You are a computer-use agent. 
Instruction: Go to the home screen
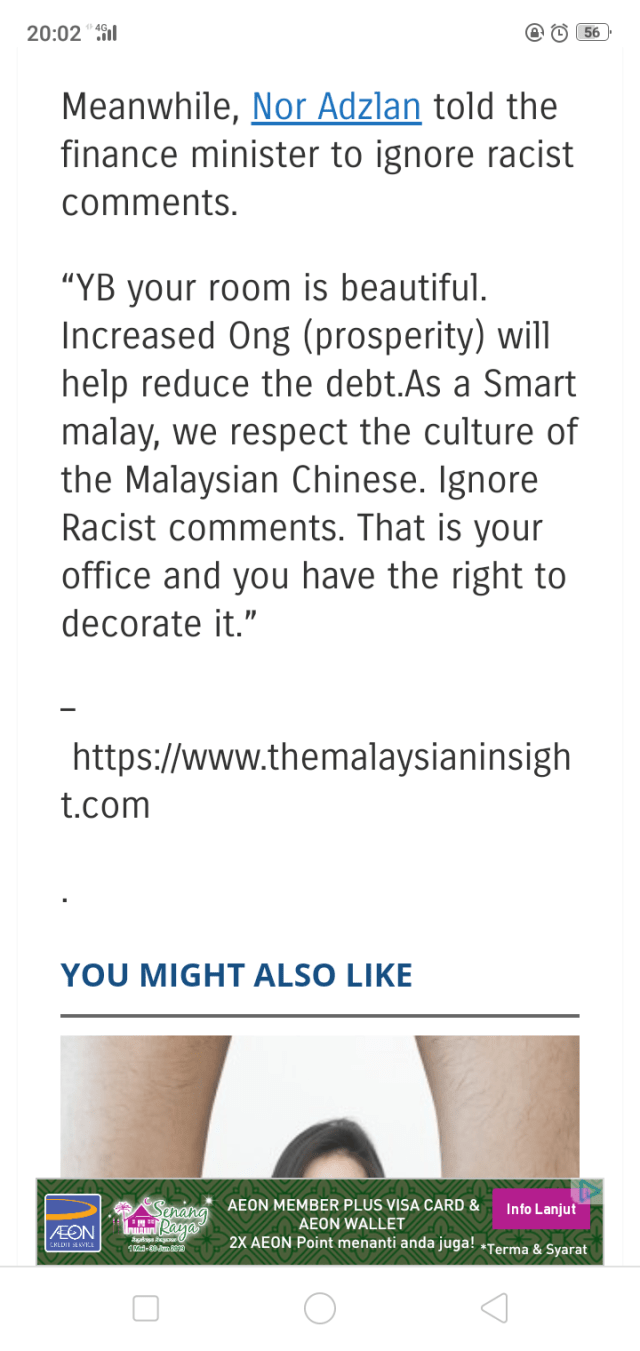point(320,1308)
